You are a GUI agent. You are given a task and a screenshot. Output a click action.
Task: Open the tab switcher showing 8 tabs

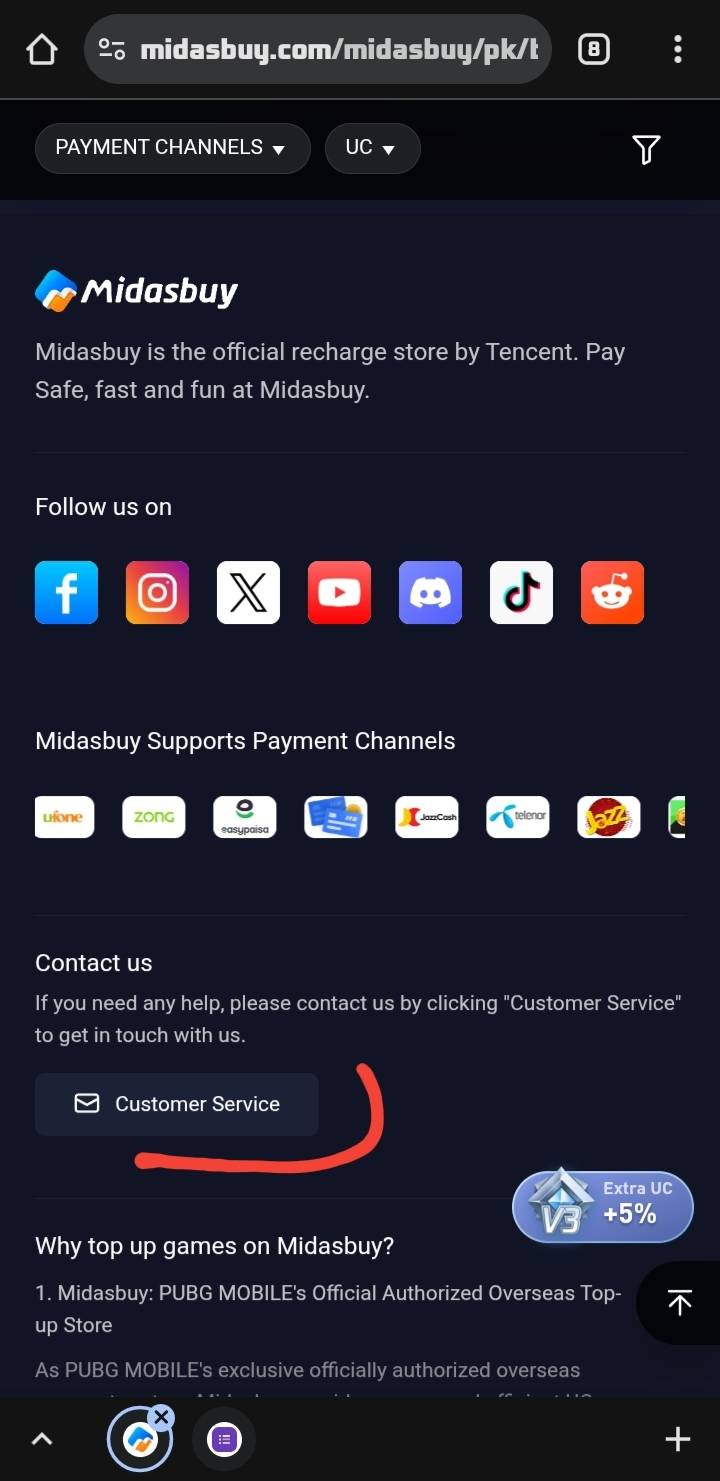[593, 49]
